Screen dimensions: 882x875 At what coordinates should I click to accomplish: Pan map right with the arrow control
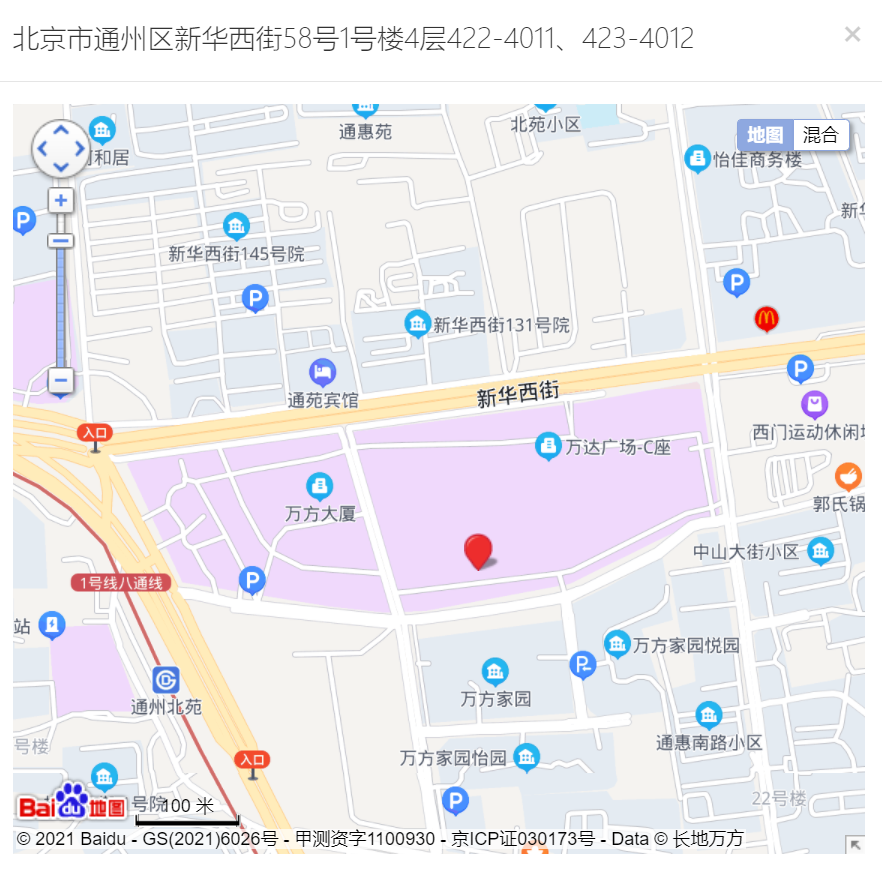click(x=80, y=149)
